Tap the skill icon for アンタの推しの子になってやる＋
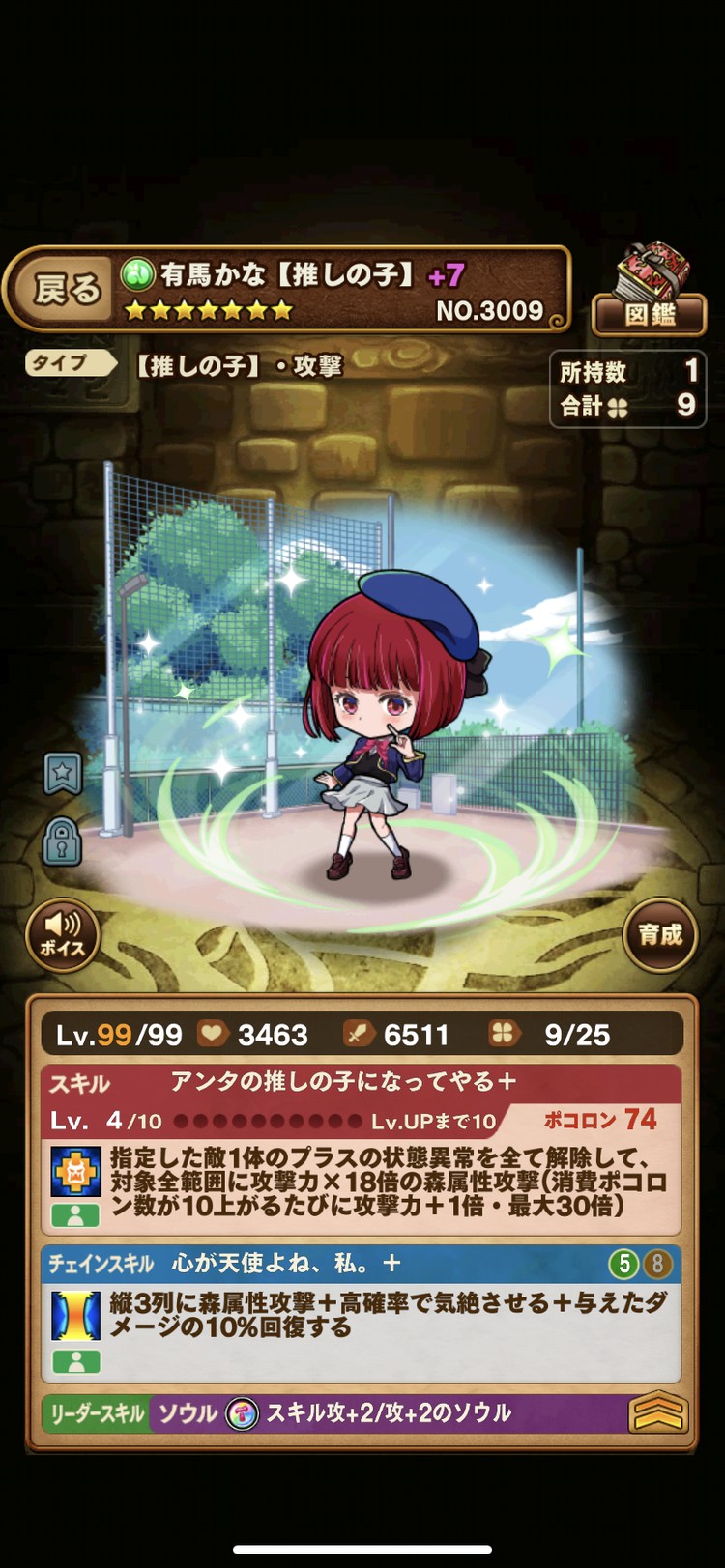 (x=75, y=1172)
